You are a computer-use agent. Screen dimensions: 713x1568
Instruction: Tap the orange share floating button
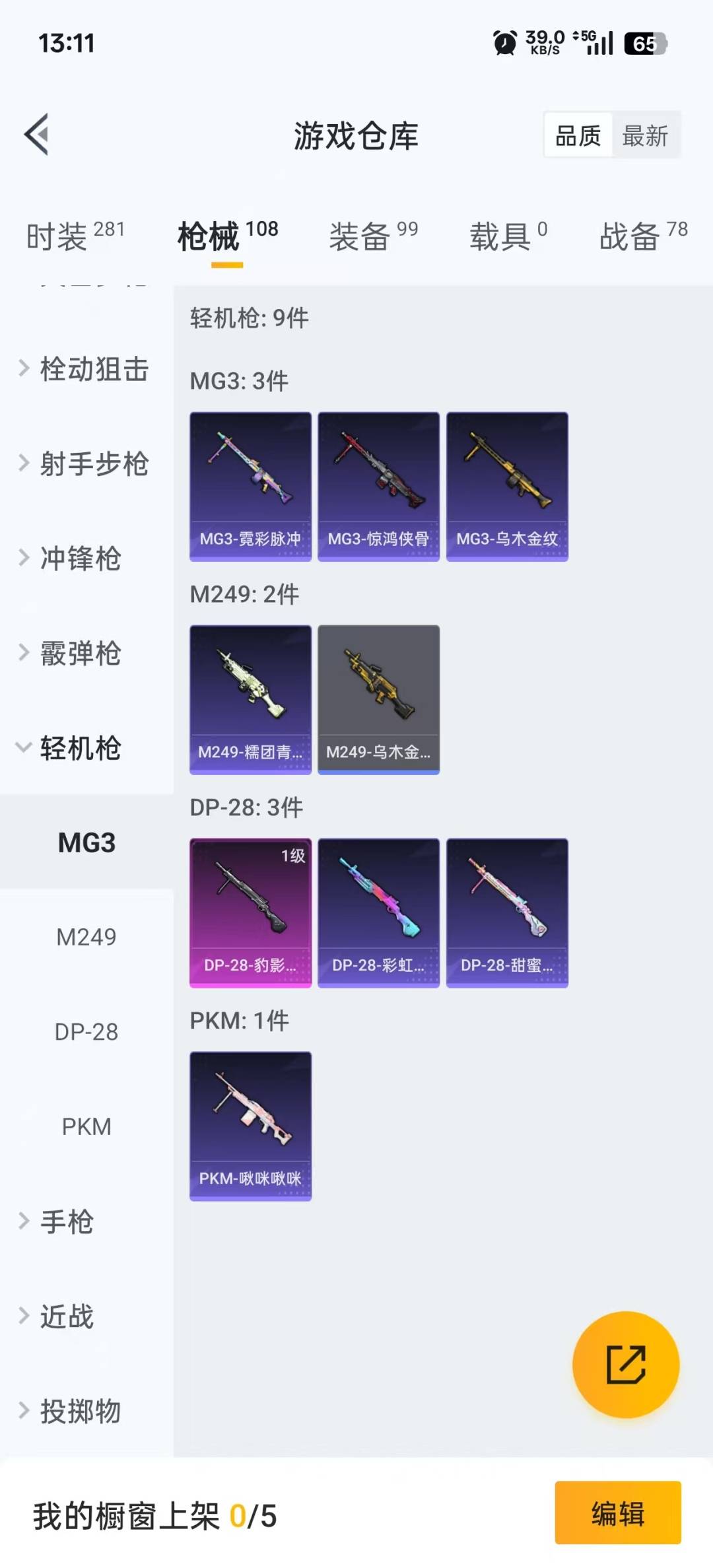pos(625,1365)
